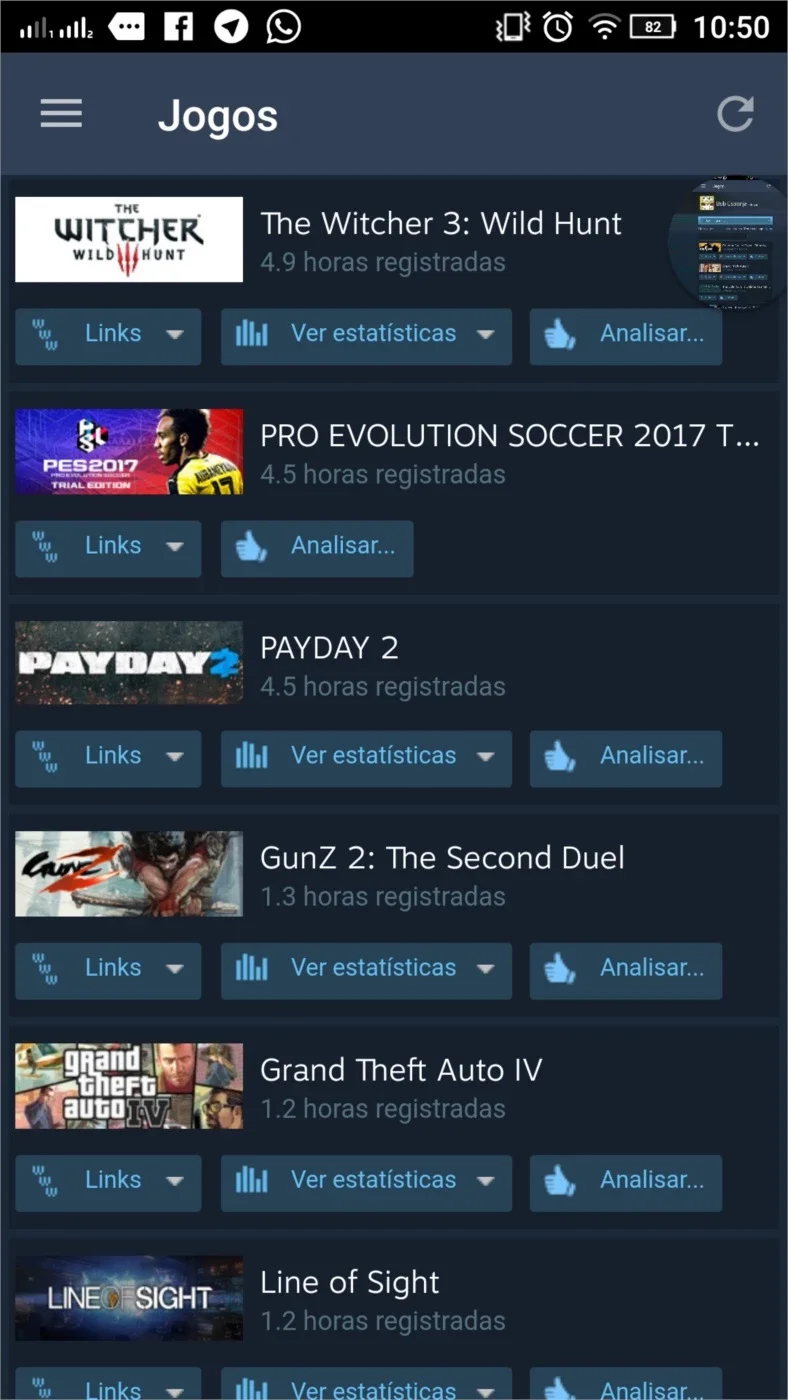
Task: Expand Links dropdown for PAYDAY 2
Action: pos(108,758)
